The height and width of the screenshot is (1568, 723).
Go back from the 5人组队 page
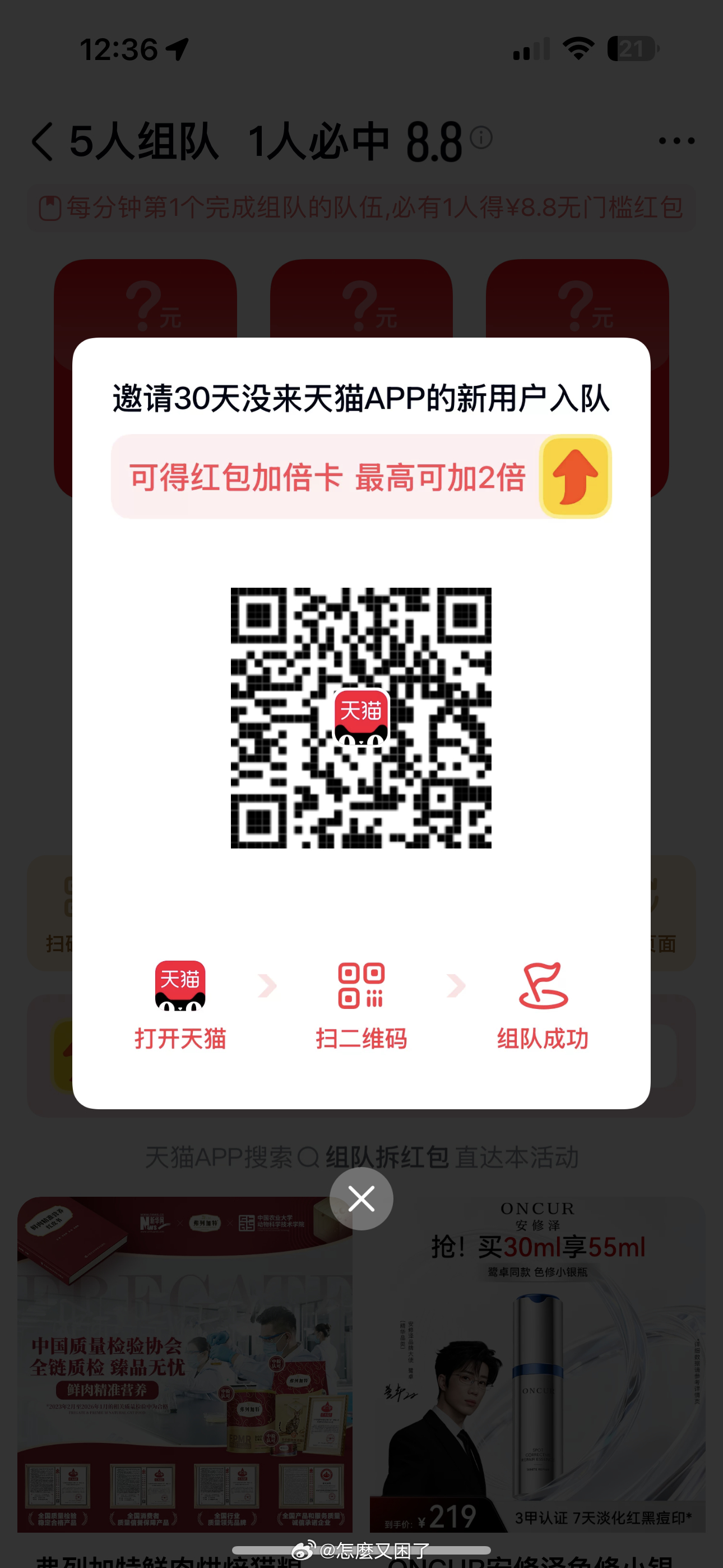(43, 141)
